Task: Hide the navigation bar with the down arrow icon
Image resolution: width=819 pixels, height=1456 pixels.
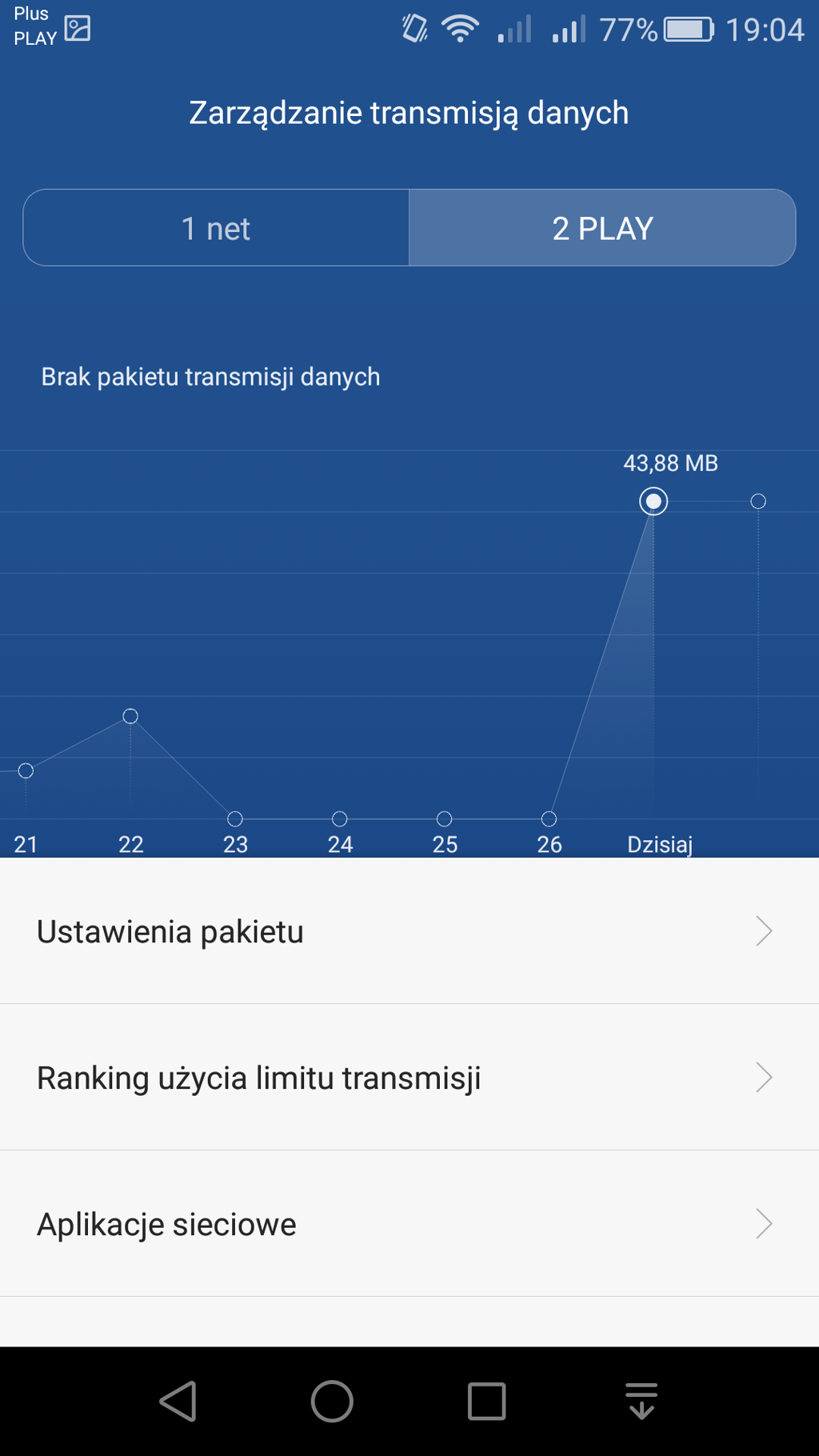Action: click(641, 1401)
